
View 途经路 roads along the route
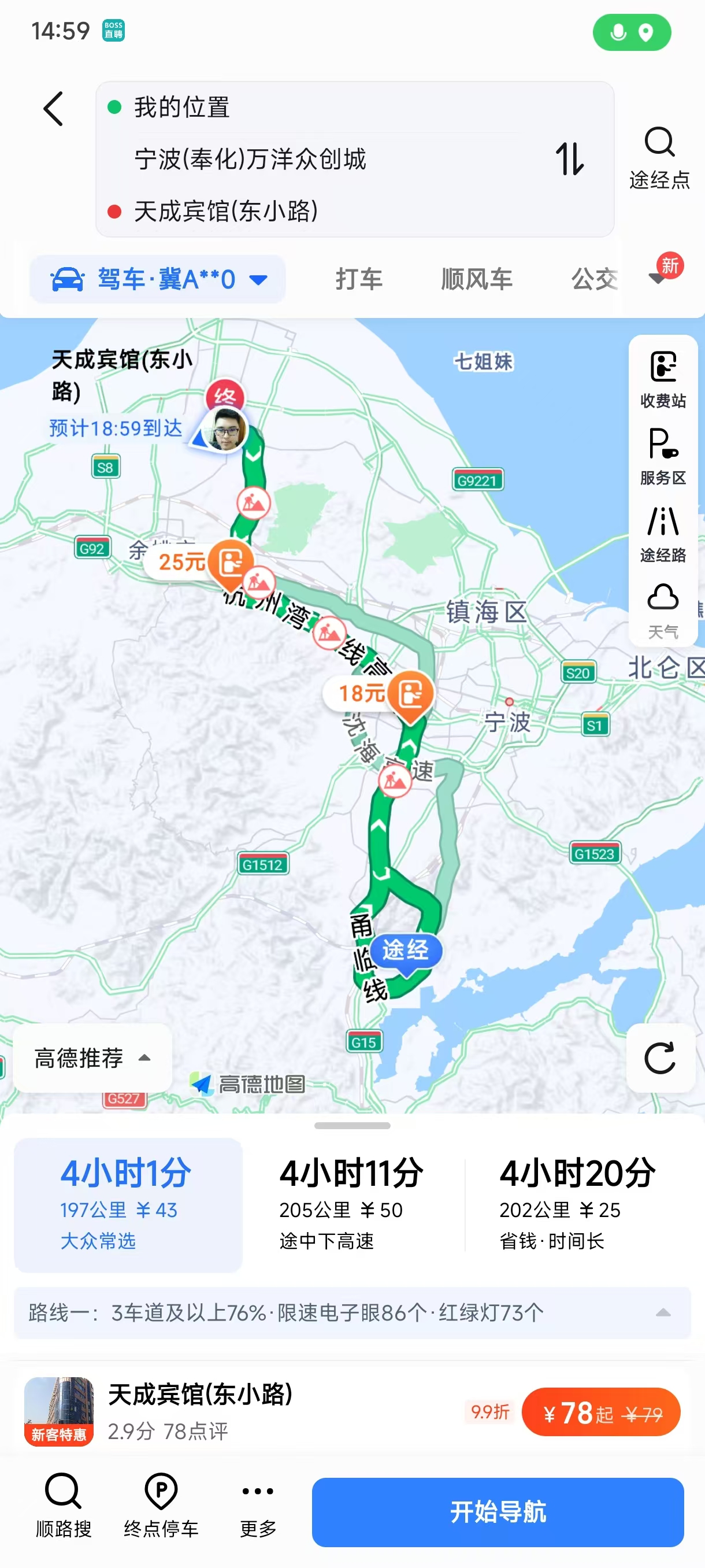pyautogui.click(x=662, y=534)
